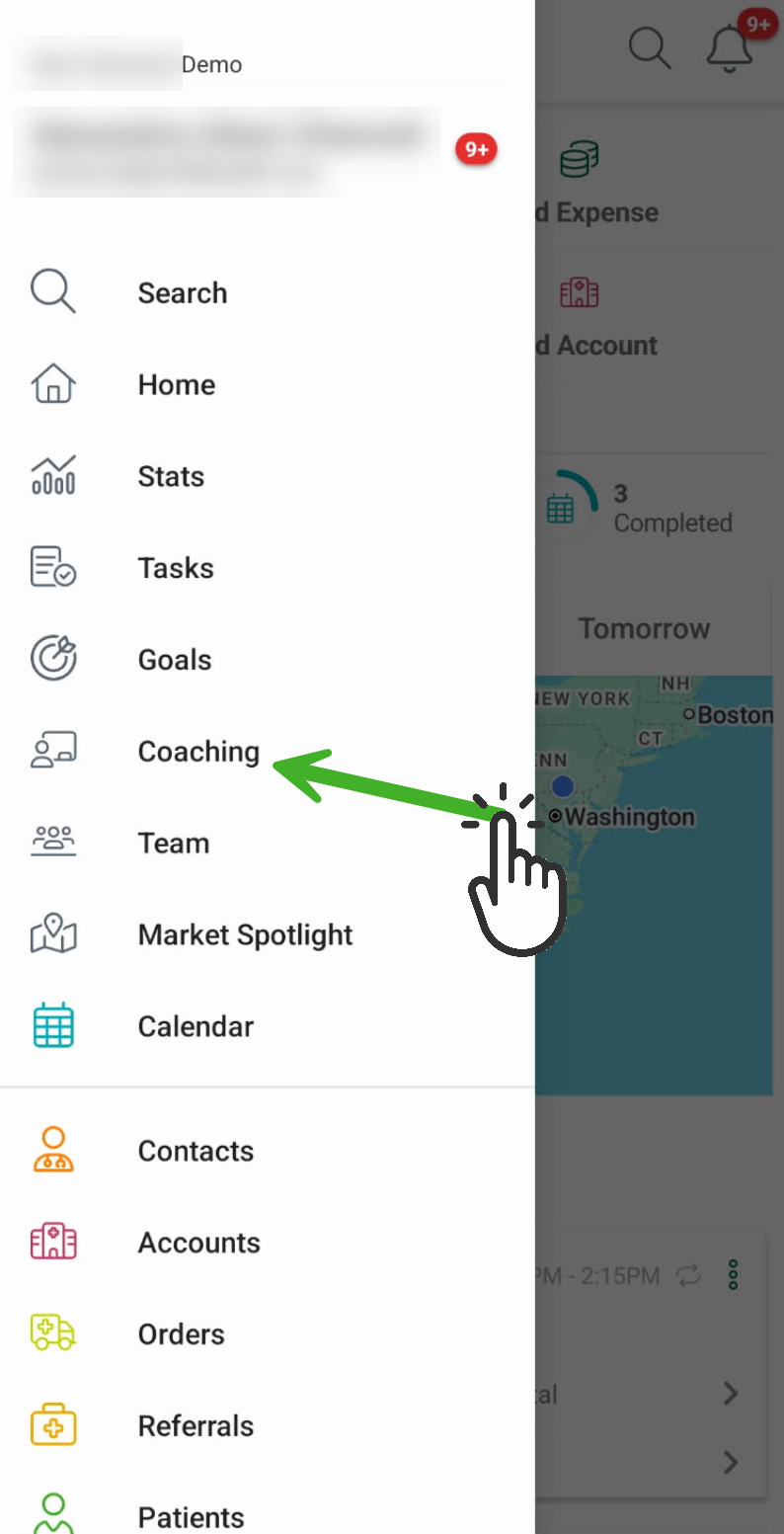This screenshot has height=1534, width=784.
Task: Select Goals in the side menu
Action: [267, 660]
